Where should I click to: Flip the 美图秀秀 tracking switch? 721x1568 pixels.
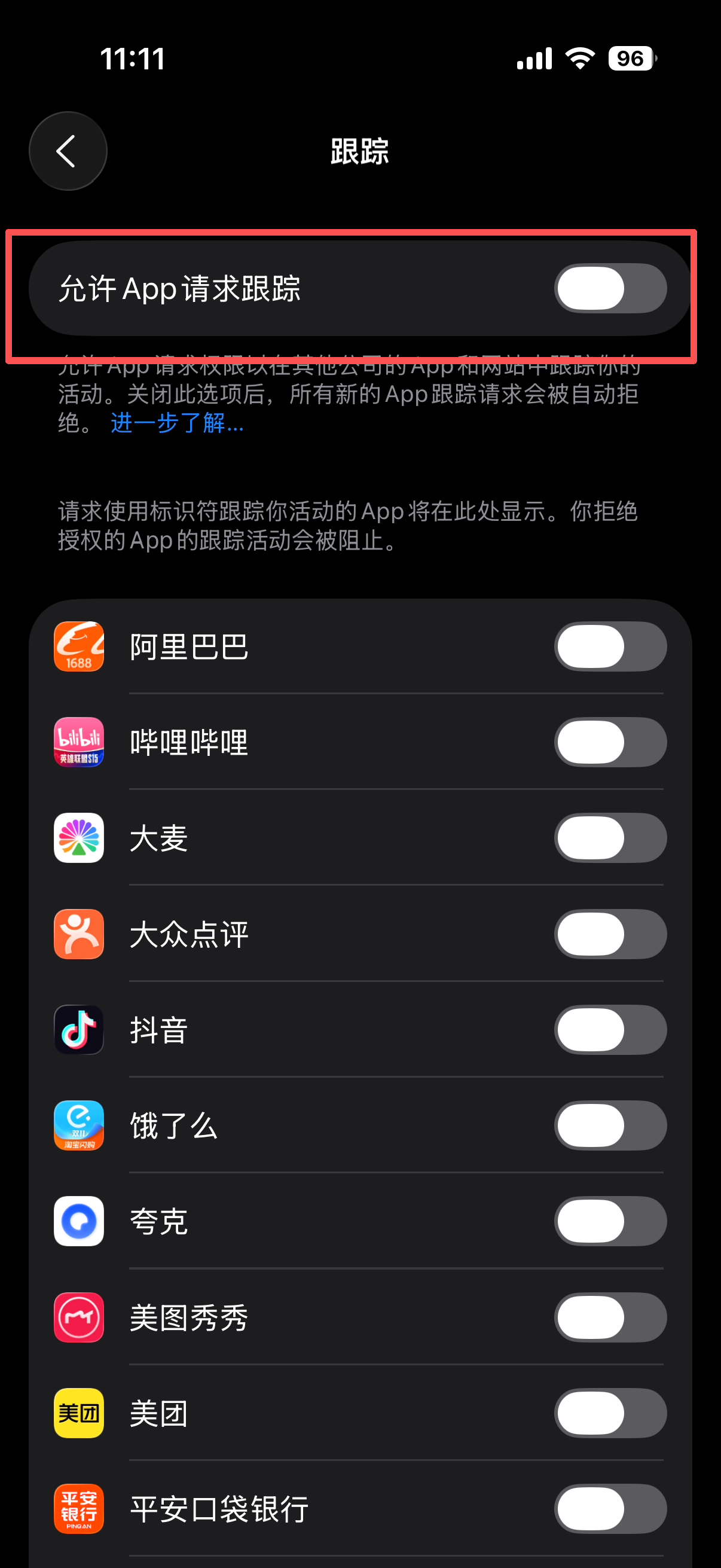coord(610,1317)
